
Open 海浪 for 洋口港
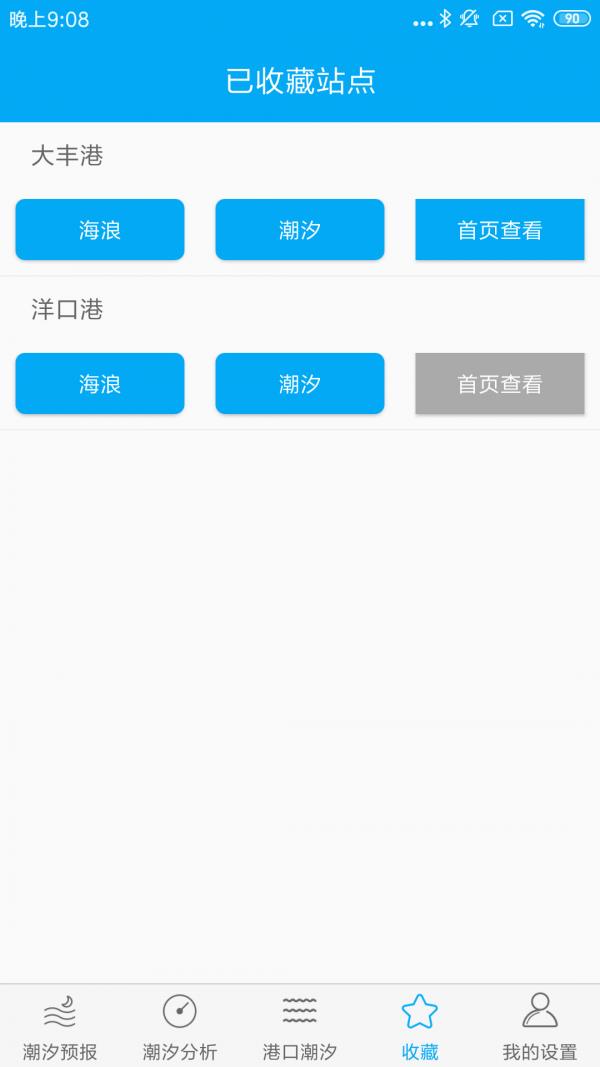click(x=100, y=384)
